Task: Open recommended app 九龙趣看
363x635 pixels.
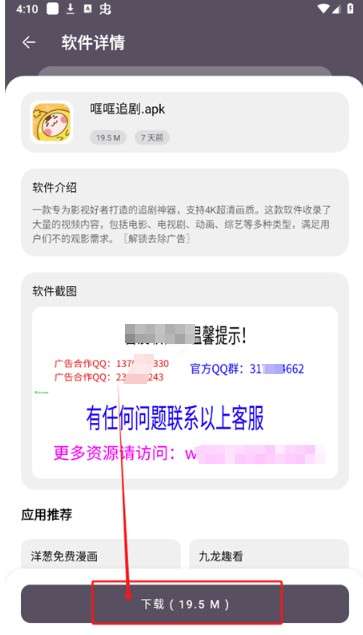Action: (269, 556)
